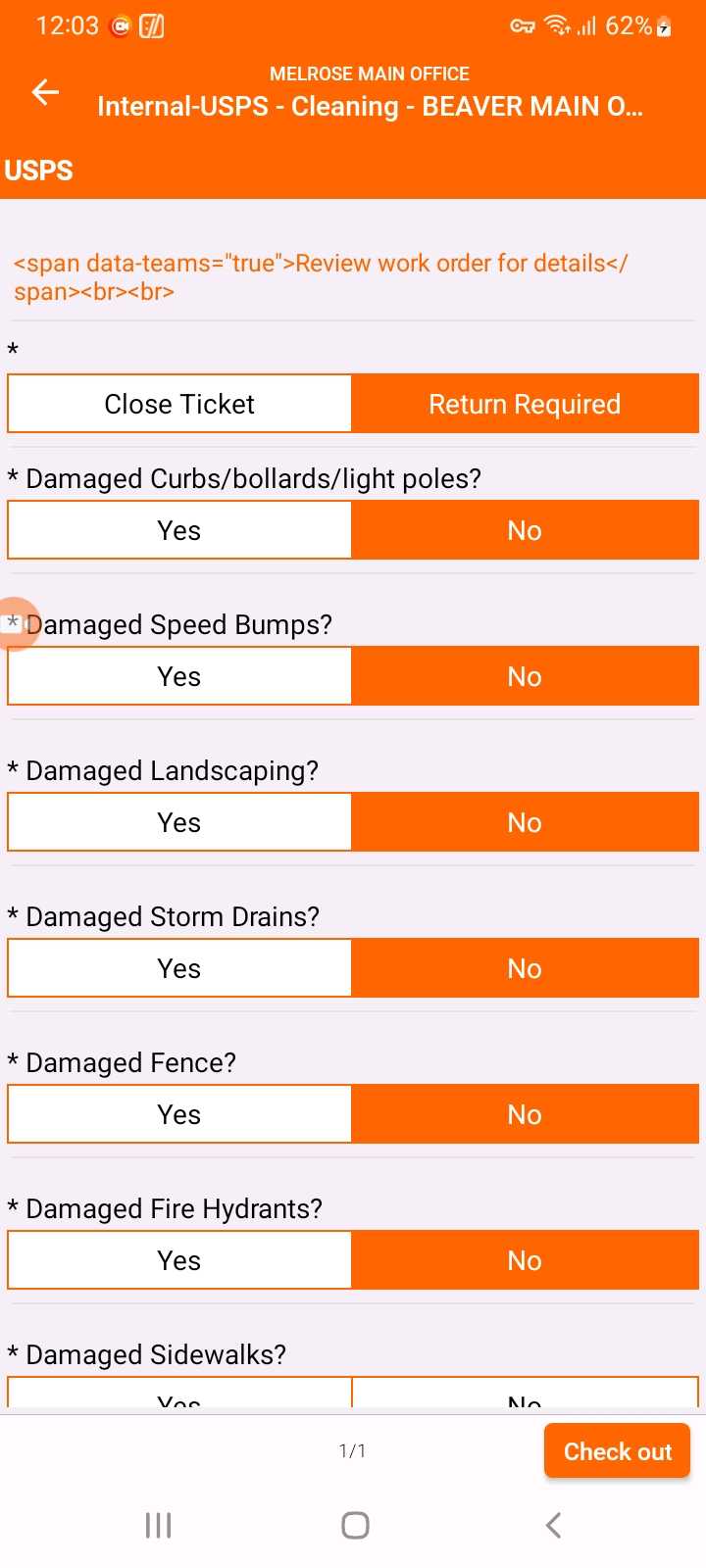Mark Yes for damaged curbs/bollards/light poles
The height and width of the screenshot is (1568, 706).
pos(179,530)
